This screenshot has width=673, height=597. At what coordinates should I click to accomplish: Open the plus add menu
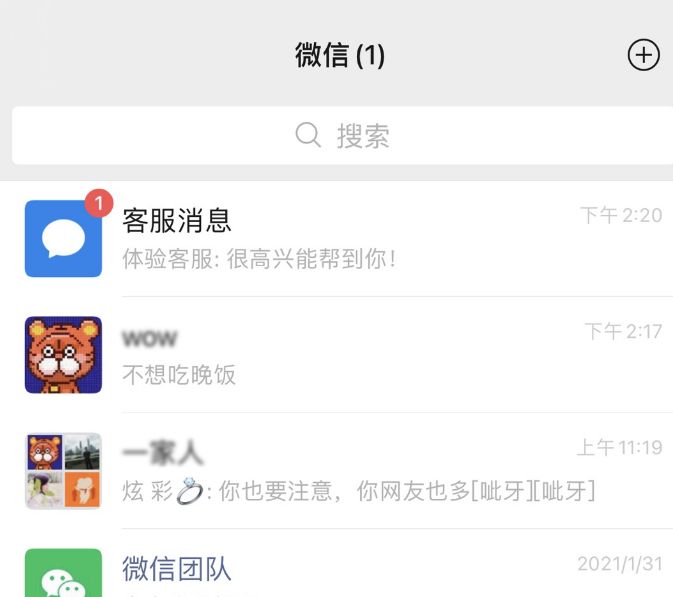643,55
